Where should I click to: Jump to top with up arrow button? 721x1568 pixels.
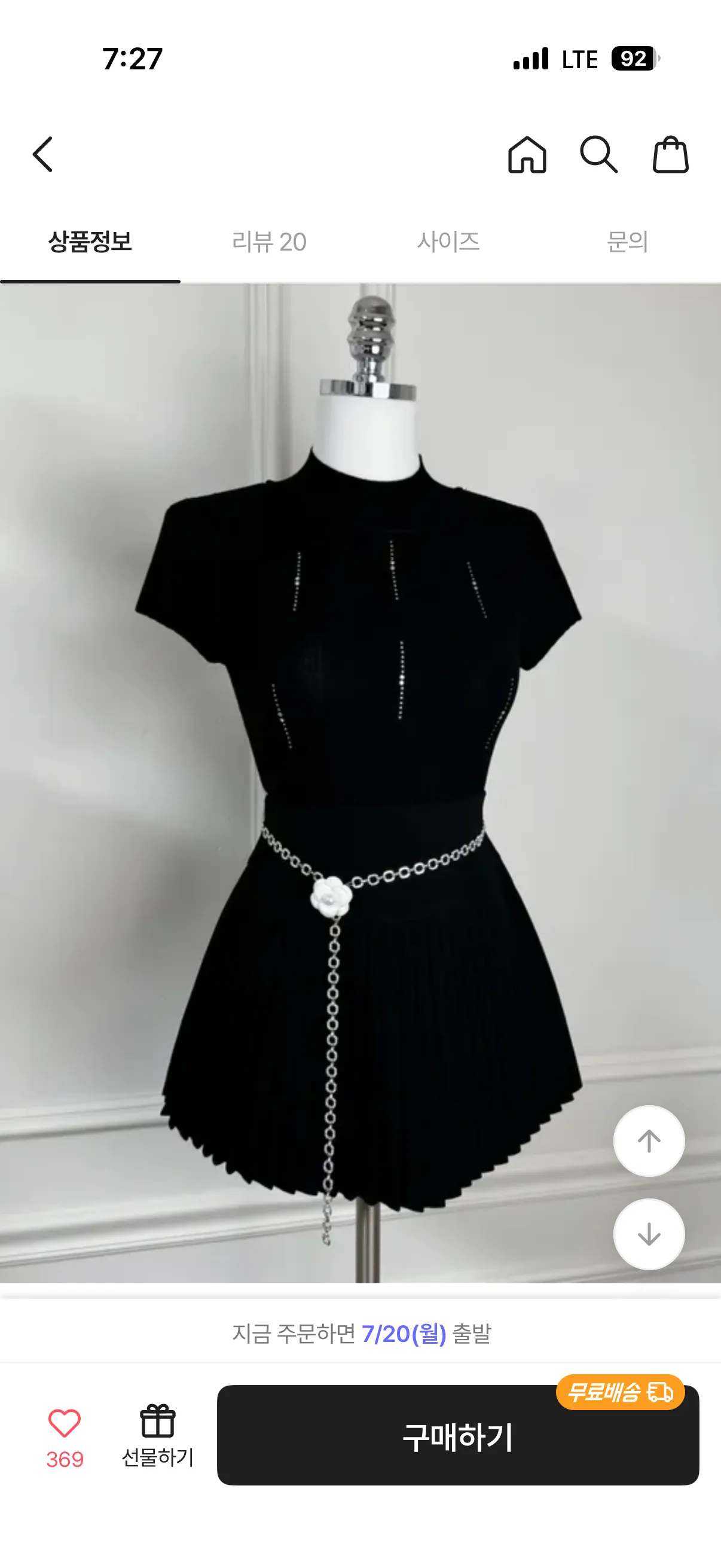(x=649, y=1141)
